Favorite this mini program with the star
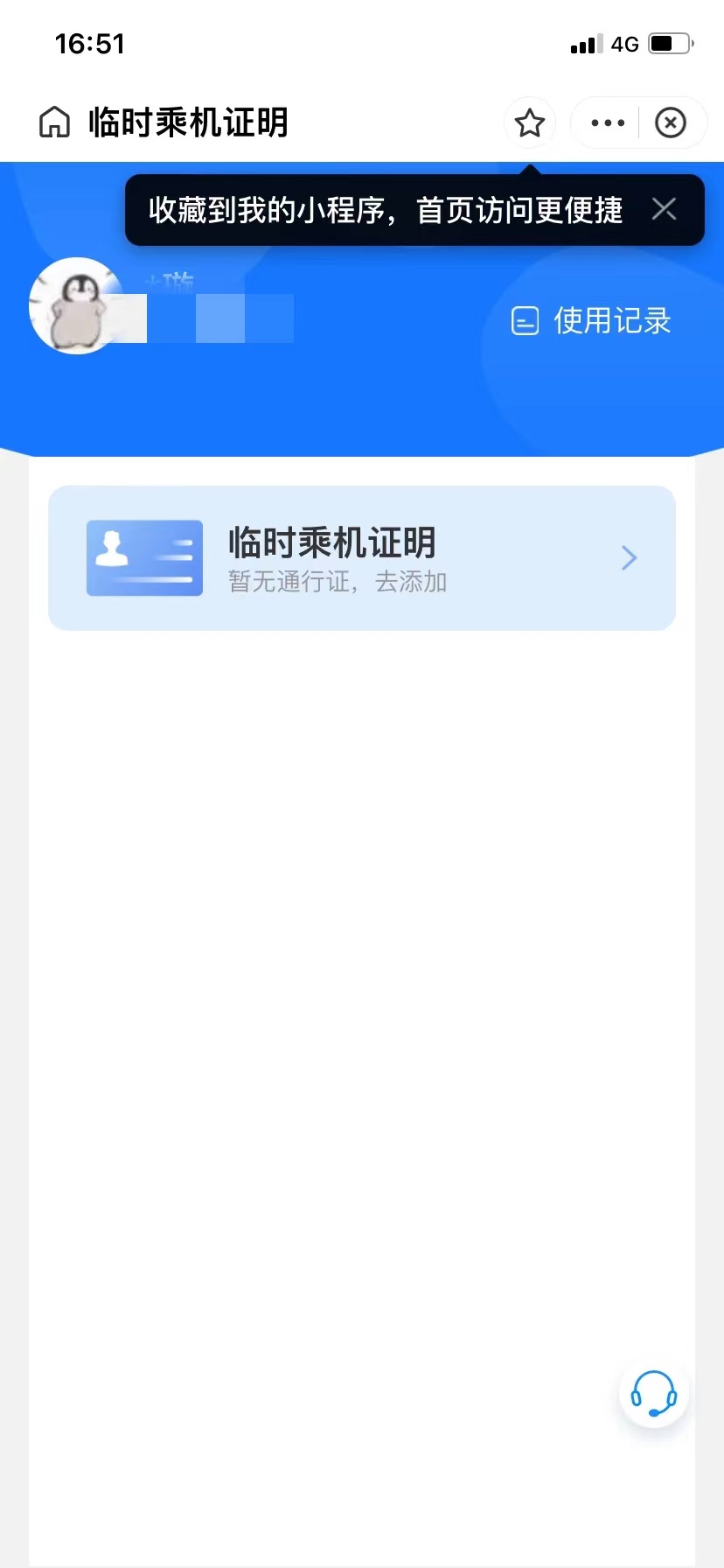 click(529, 122)
